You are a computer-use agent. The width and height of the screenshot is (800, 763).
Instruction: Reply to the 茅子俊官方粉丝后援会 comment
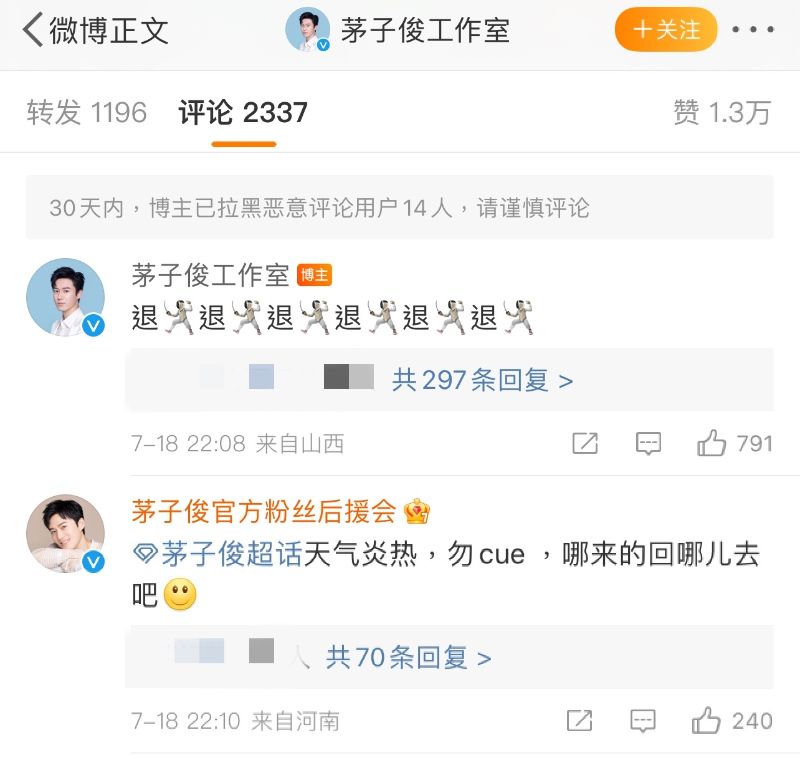pyautogui.click(x=643, y=720)
